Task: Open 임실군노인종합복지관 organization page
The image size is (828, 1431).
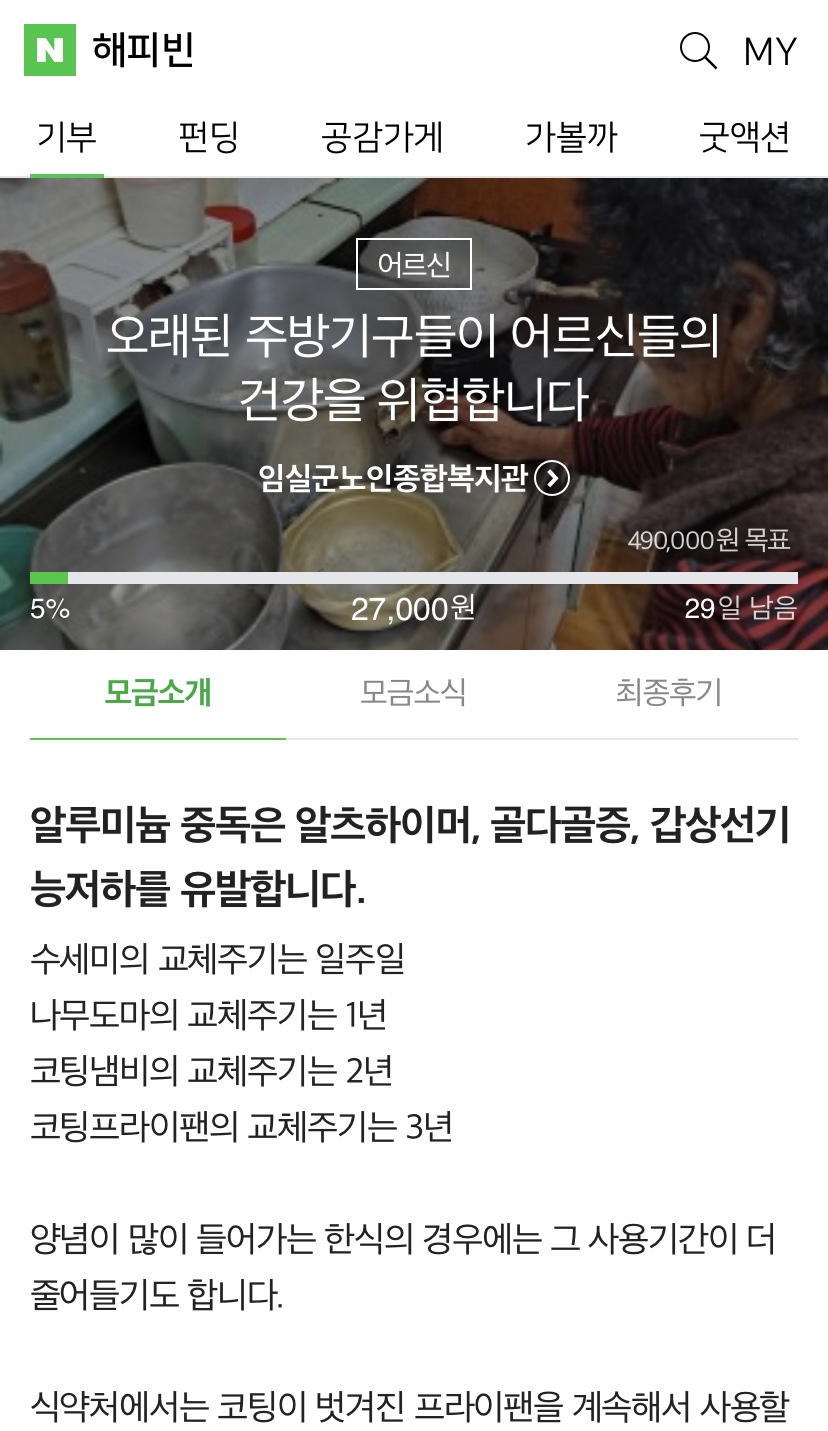Action: tap(413, 479)
